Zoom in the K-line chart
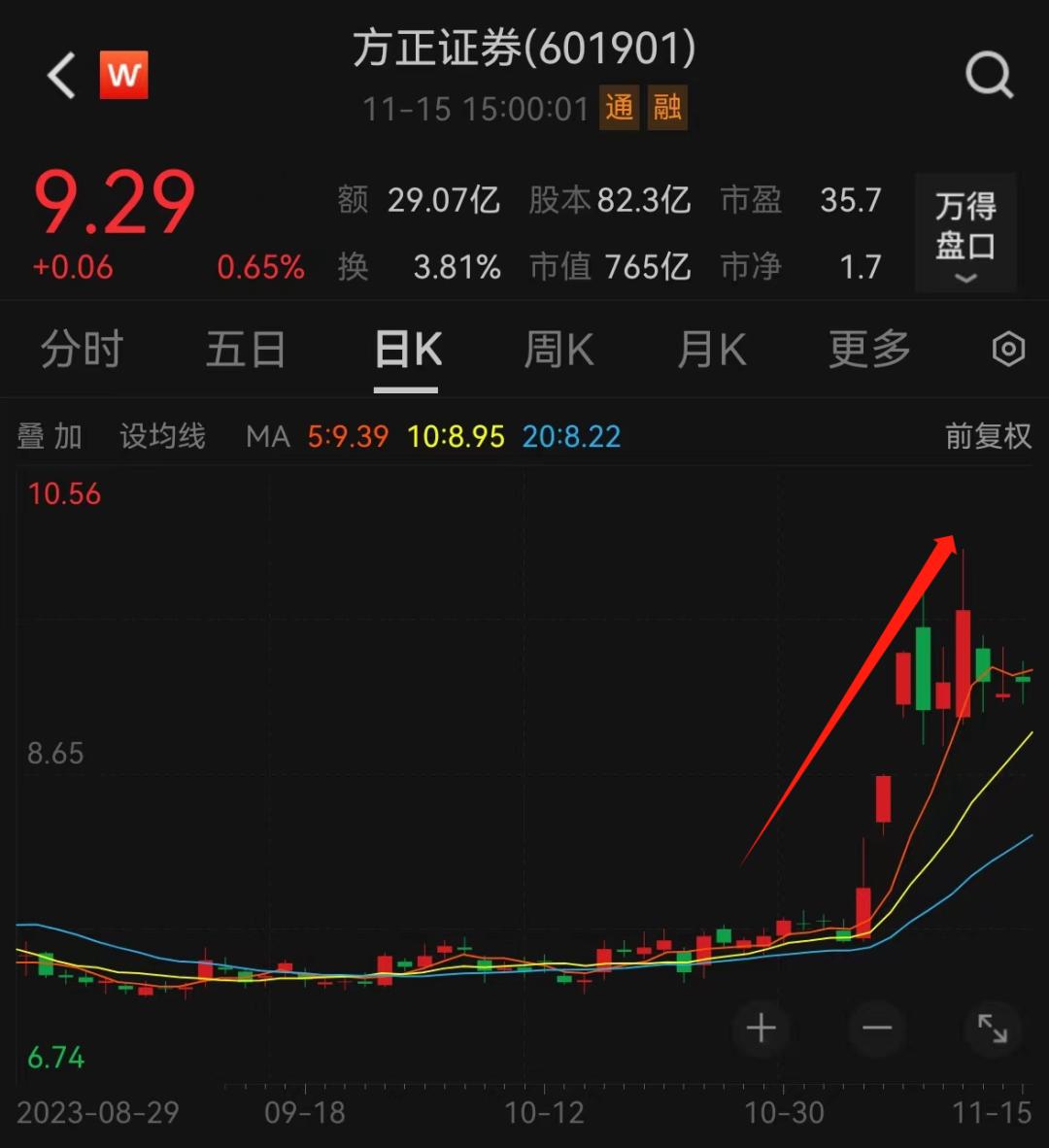The image size is (1049, 1148). [761, 1028]
